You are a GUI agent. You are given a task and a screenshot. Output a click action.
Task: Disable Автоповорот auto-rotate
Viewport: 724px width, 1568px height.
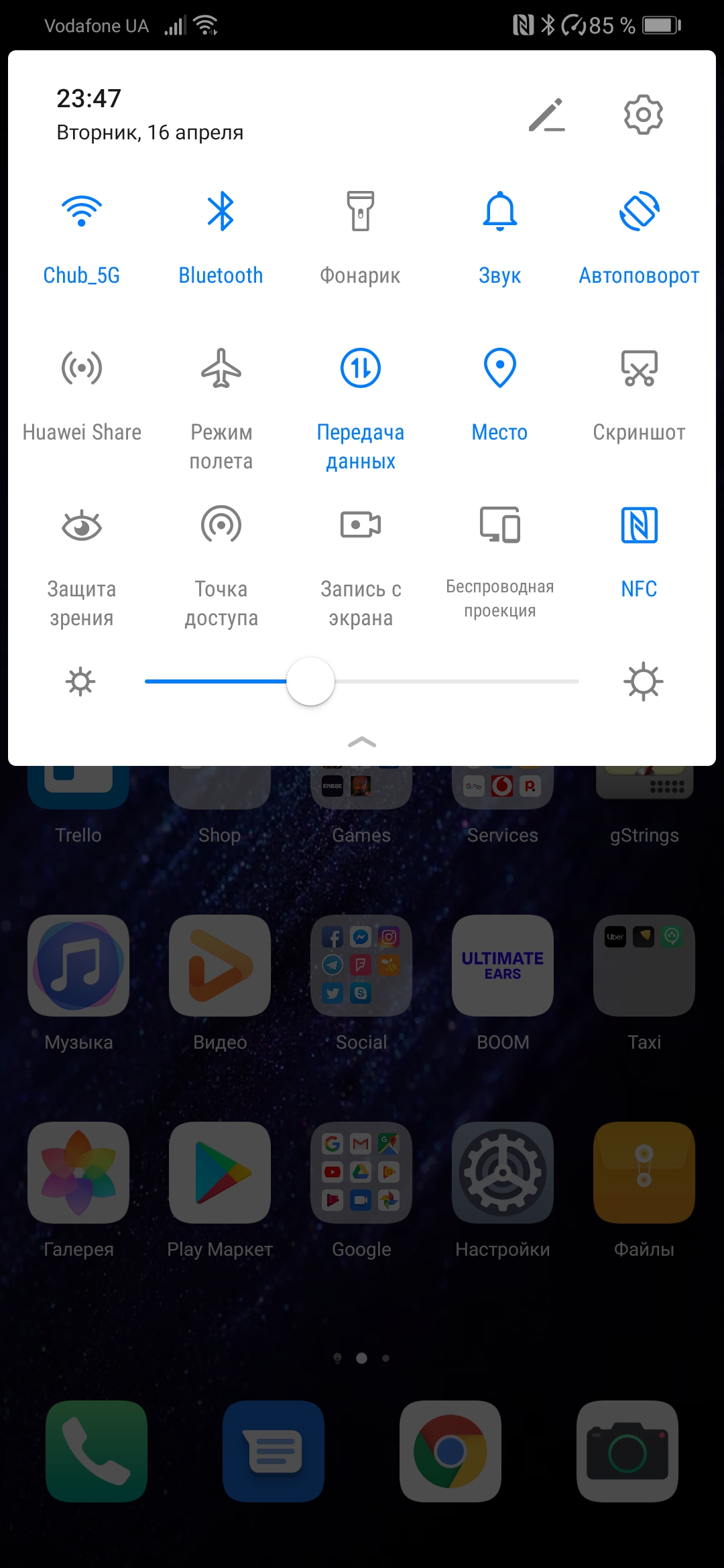click(x=640, y=212)
